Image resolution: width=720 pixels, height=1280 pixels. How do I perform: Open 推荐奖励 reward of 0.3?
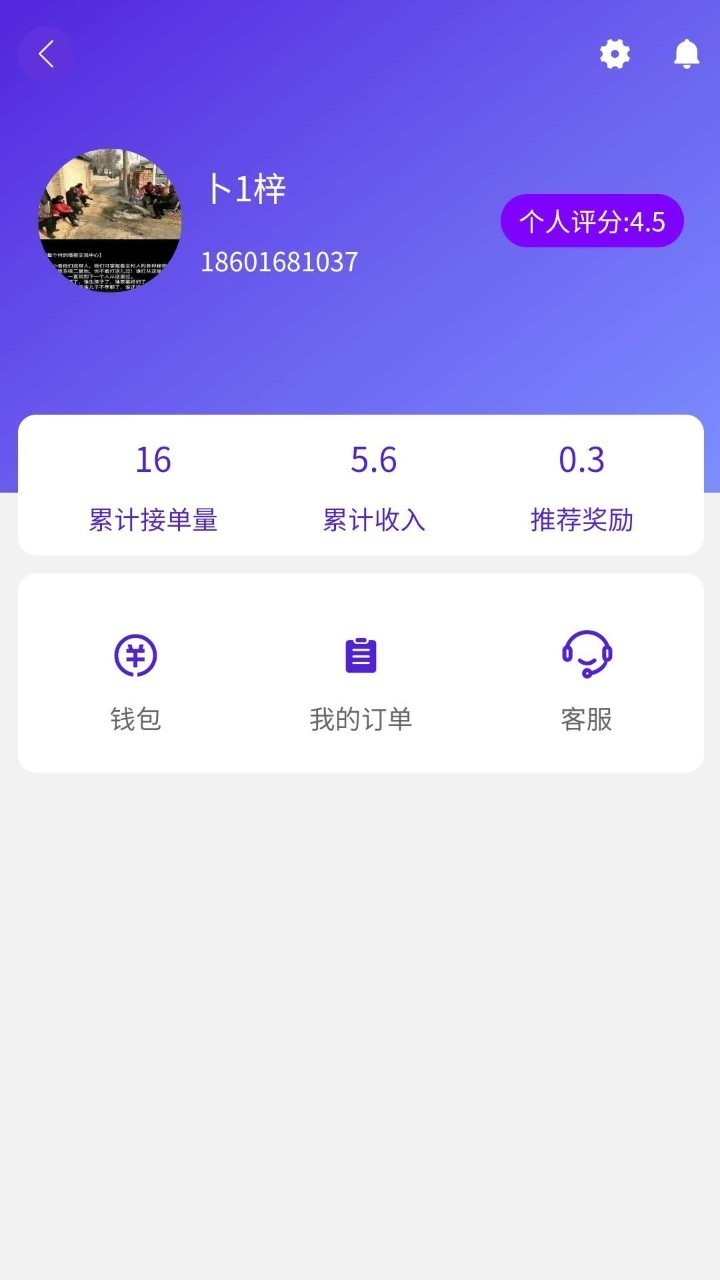pyautogui.click(x=582, y=488)
